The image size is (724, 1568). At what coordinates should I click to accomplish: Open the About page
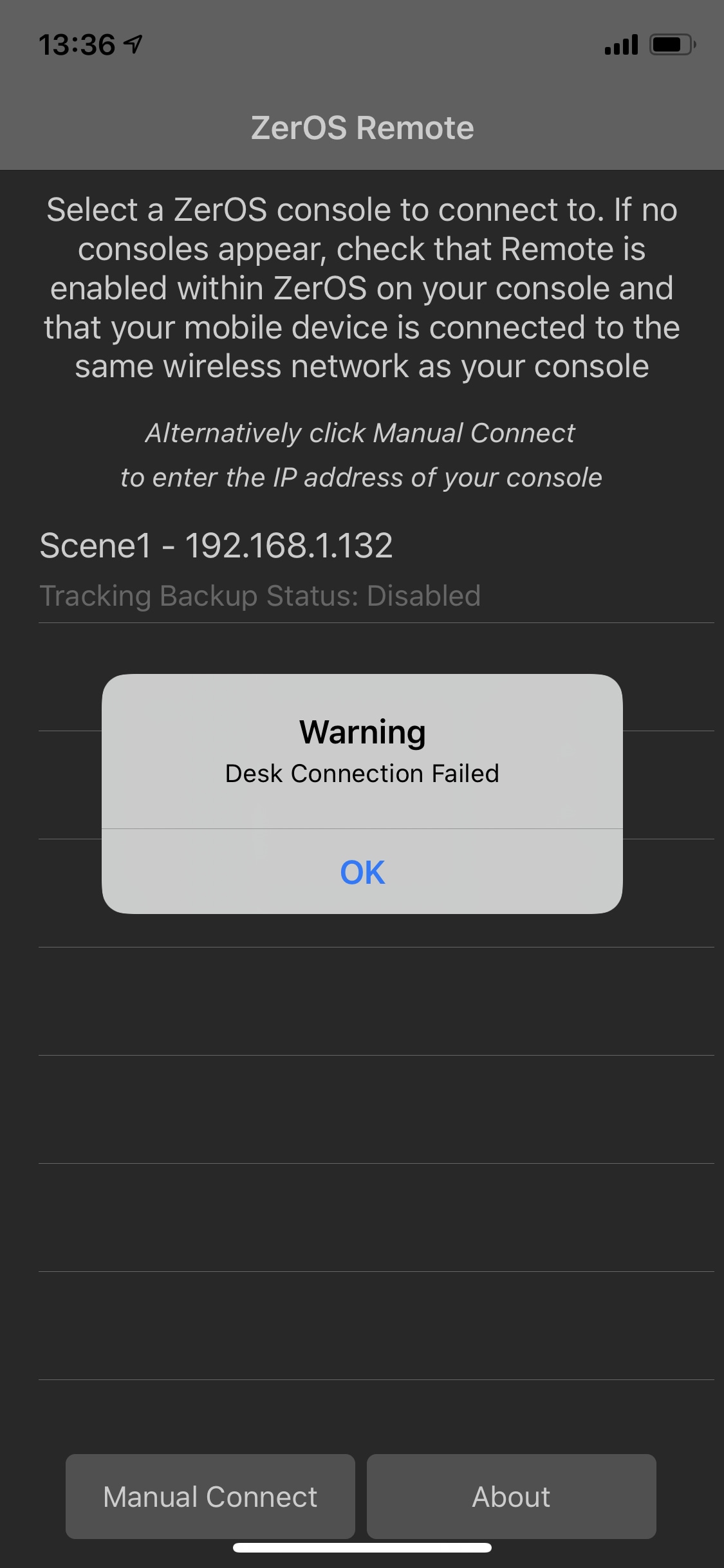tap(512, 1496)
